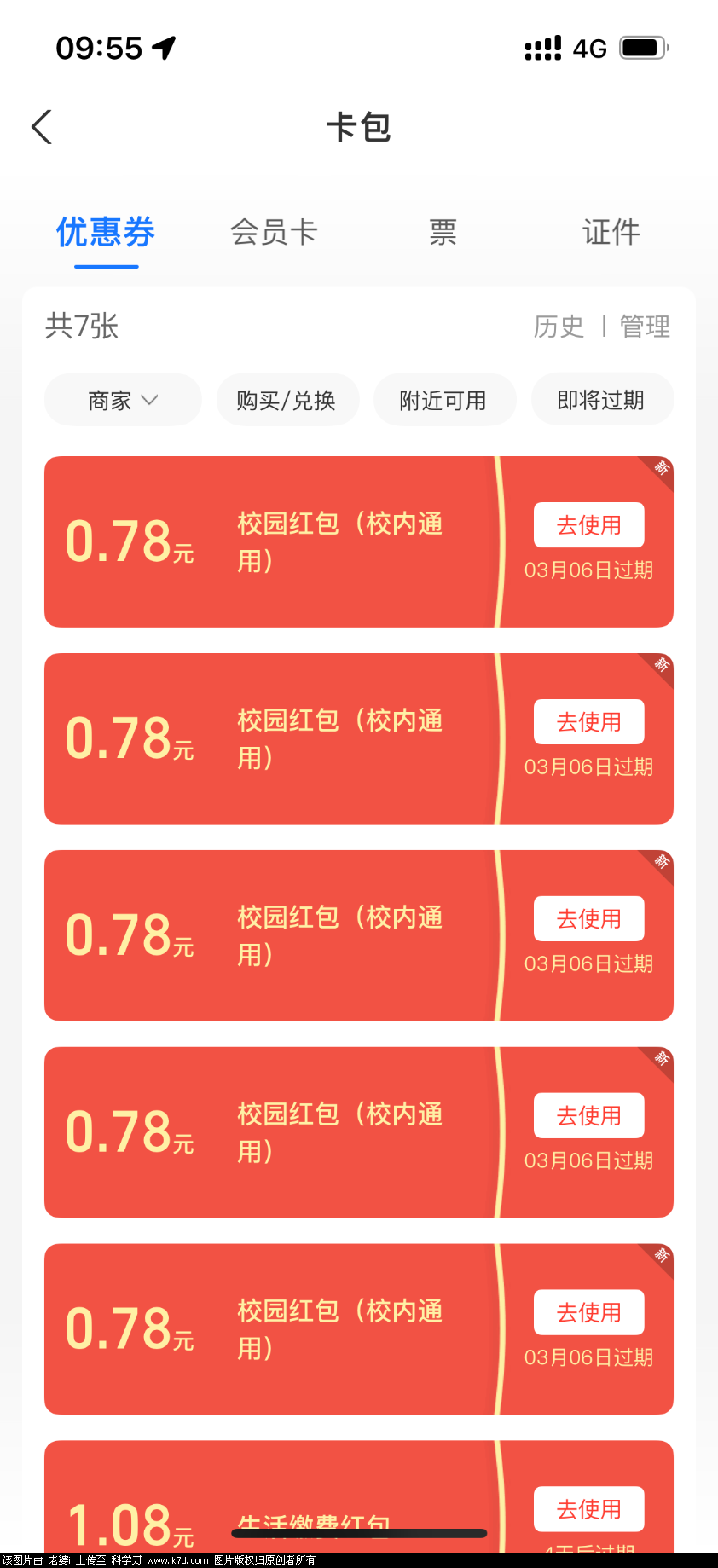The height and width of the screenshot is (1568, 718).
Task: Switch to the 票 tab
Action: [x=443, y=231]
